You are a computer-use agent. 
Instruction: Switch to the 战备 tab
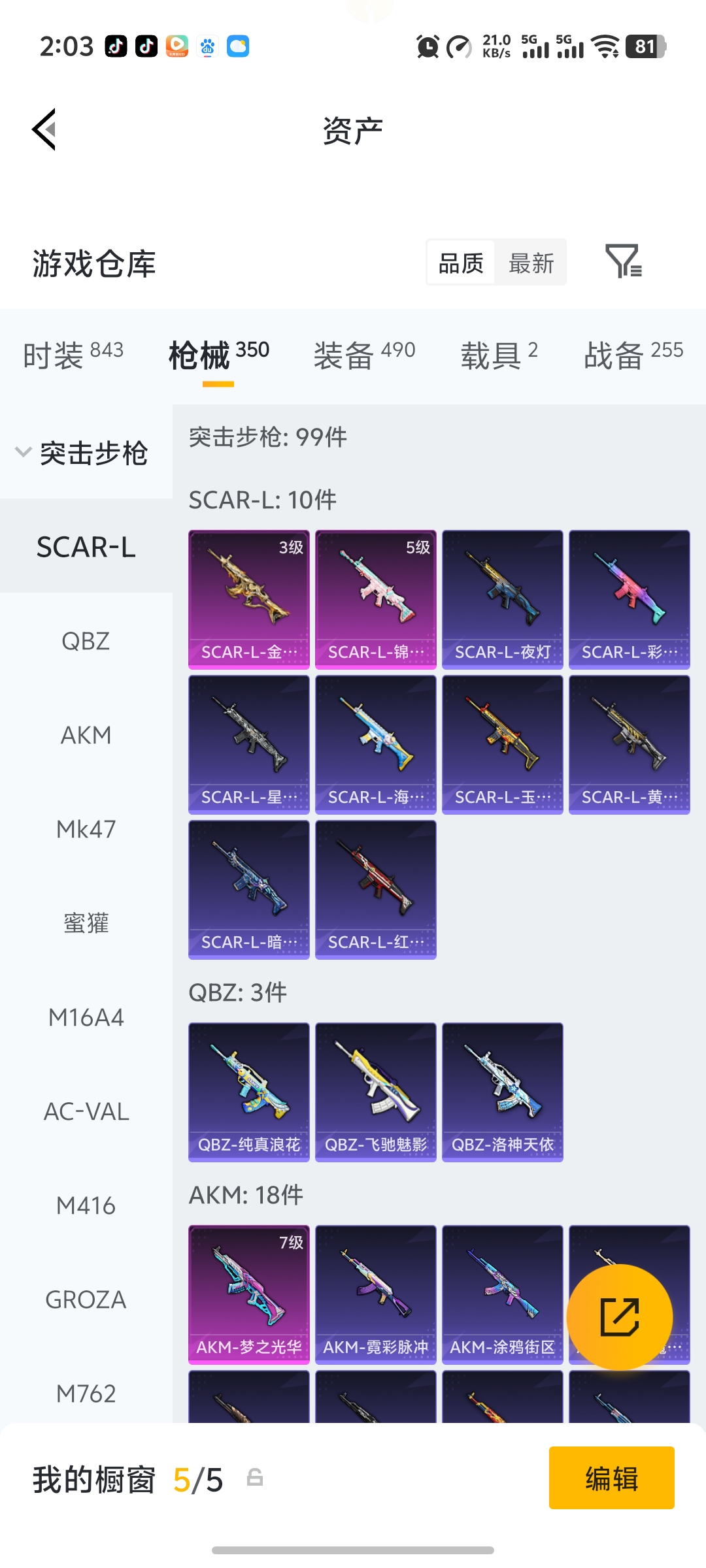[x=633, y=355]
